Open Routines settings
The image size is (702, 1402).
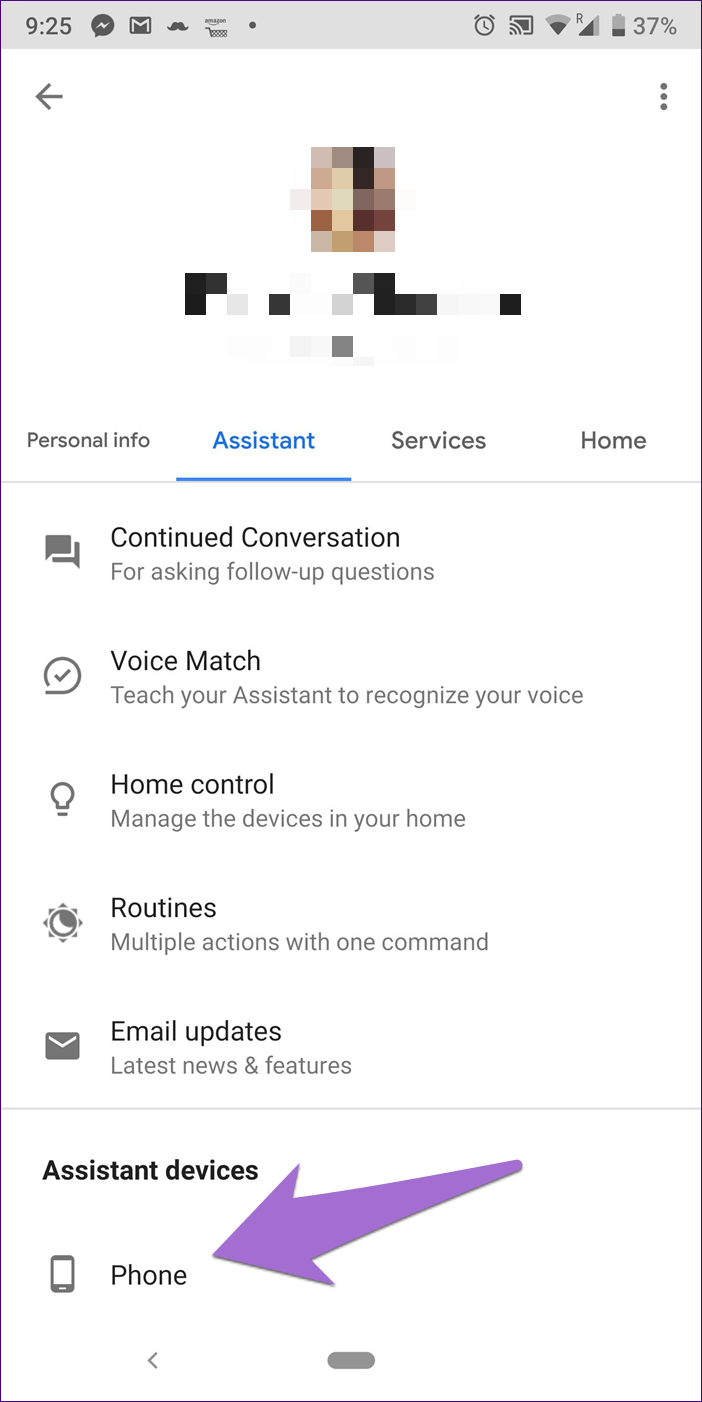point(351,923)
